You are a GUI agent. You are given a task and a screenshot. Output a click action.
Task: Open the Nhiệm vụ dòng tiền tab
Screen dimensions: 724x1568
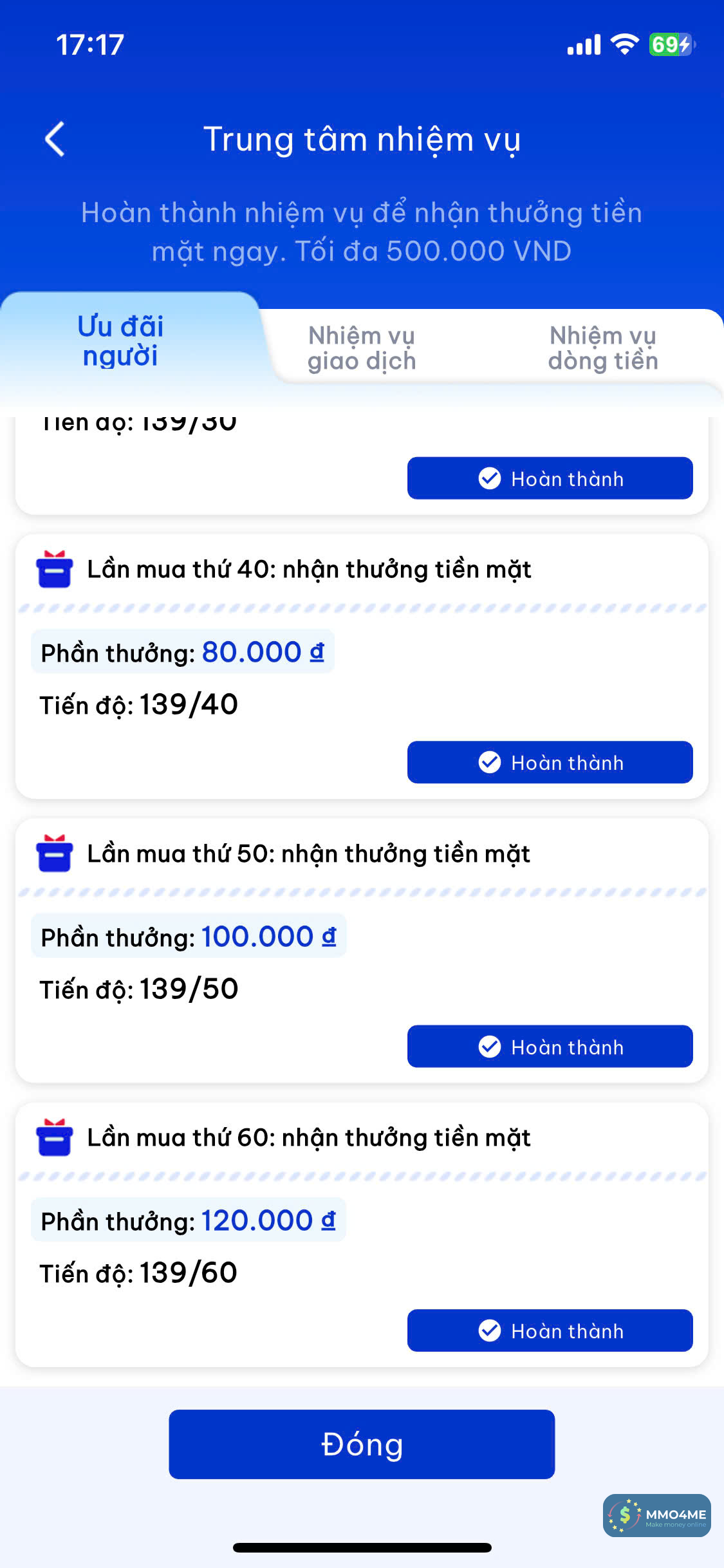point(603,348)
